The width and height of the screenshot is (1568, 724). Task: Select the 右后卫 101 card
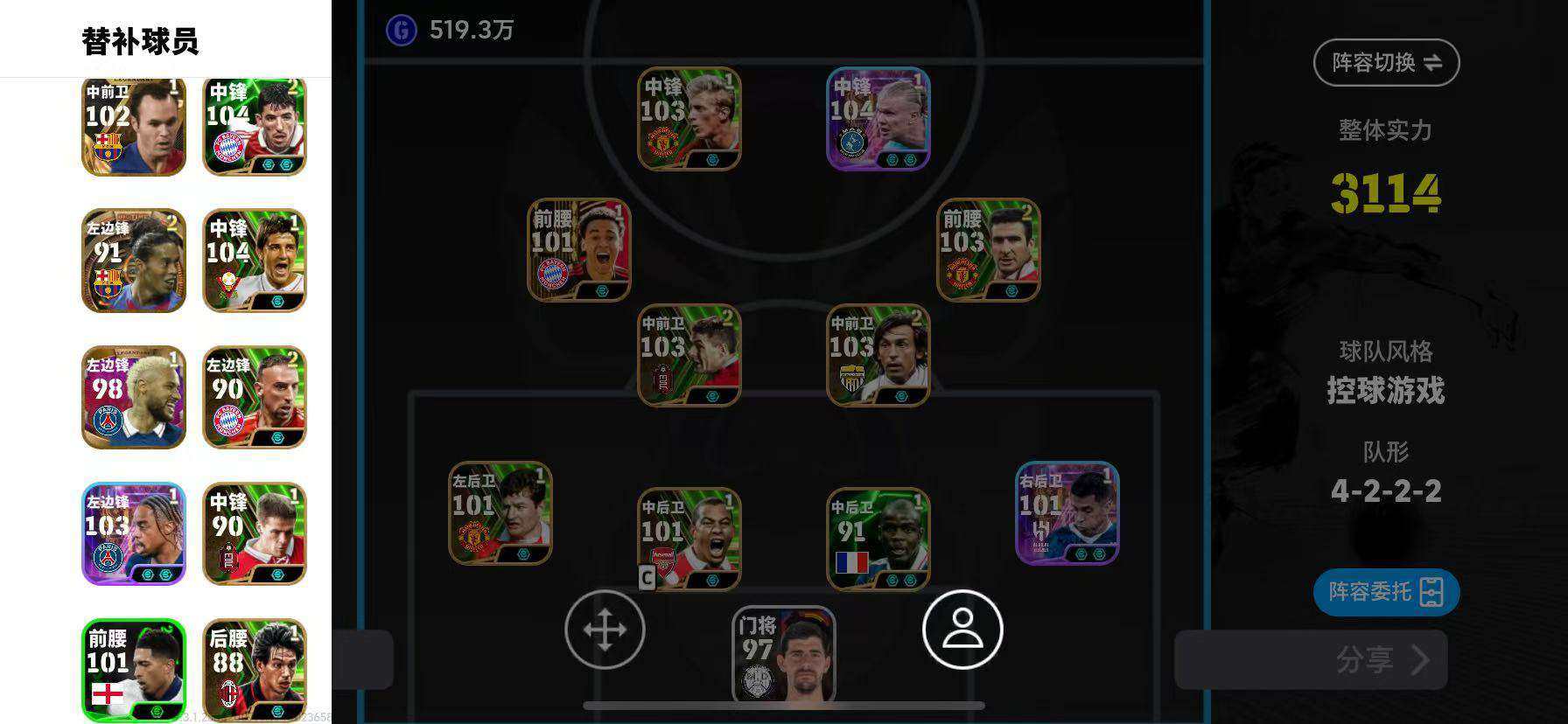[x=1067, y=513]
